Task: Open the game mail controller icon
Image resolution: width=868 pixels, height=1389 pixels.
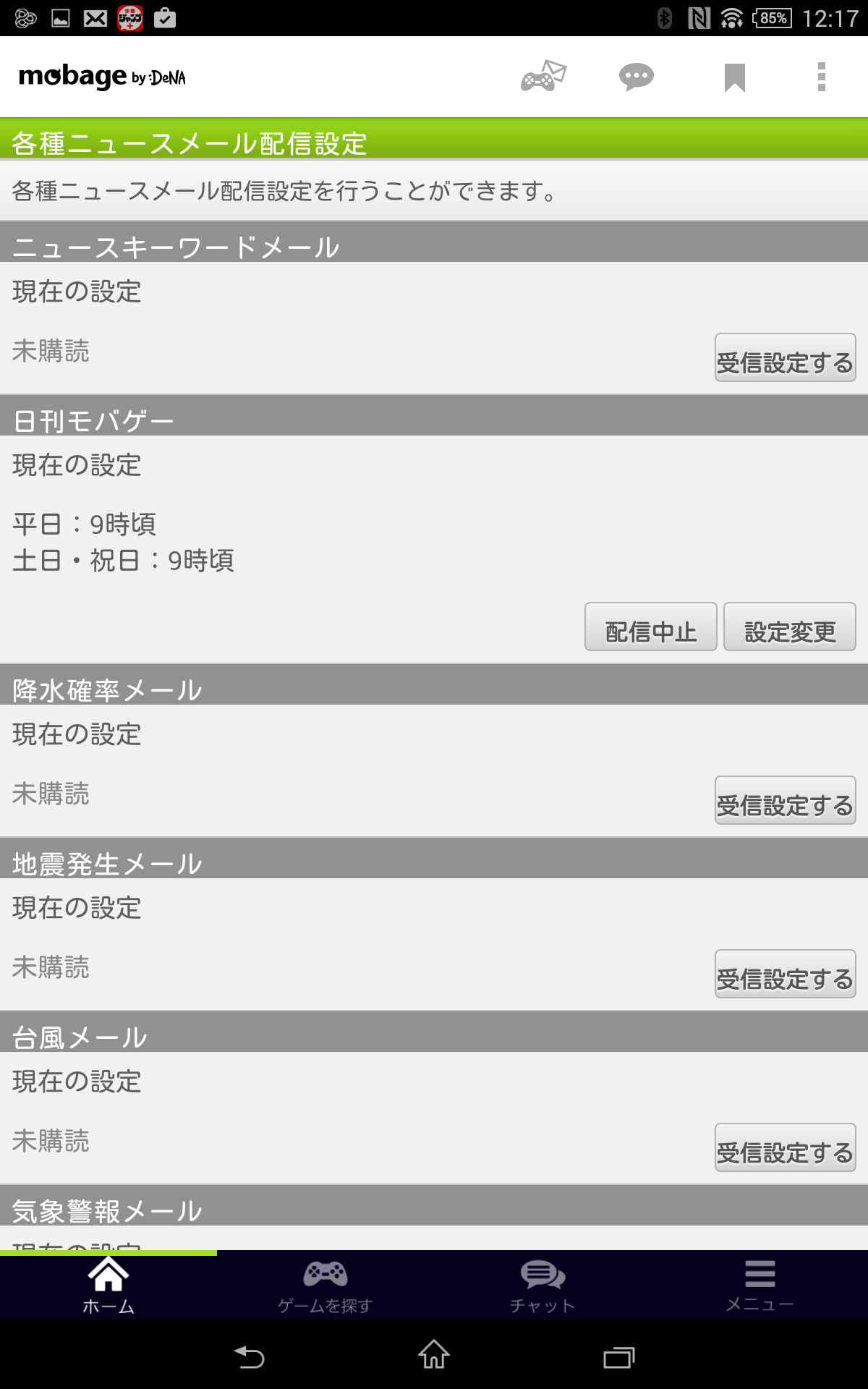Action: [543, 76]
